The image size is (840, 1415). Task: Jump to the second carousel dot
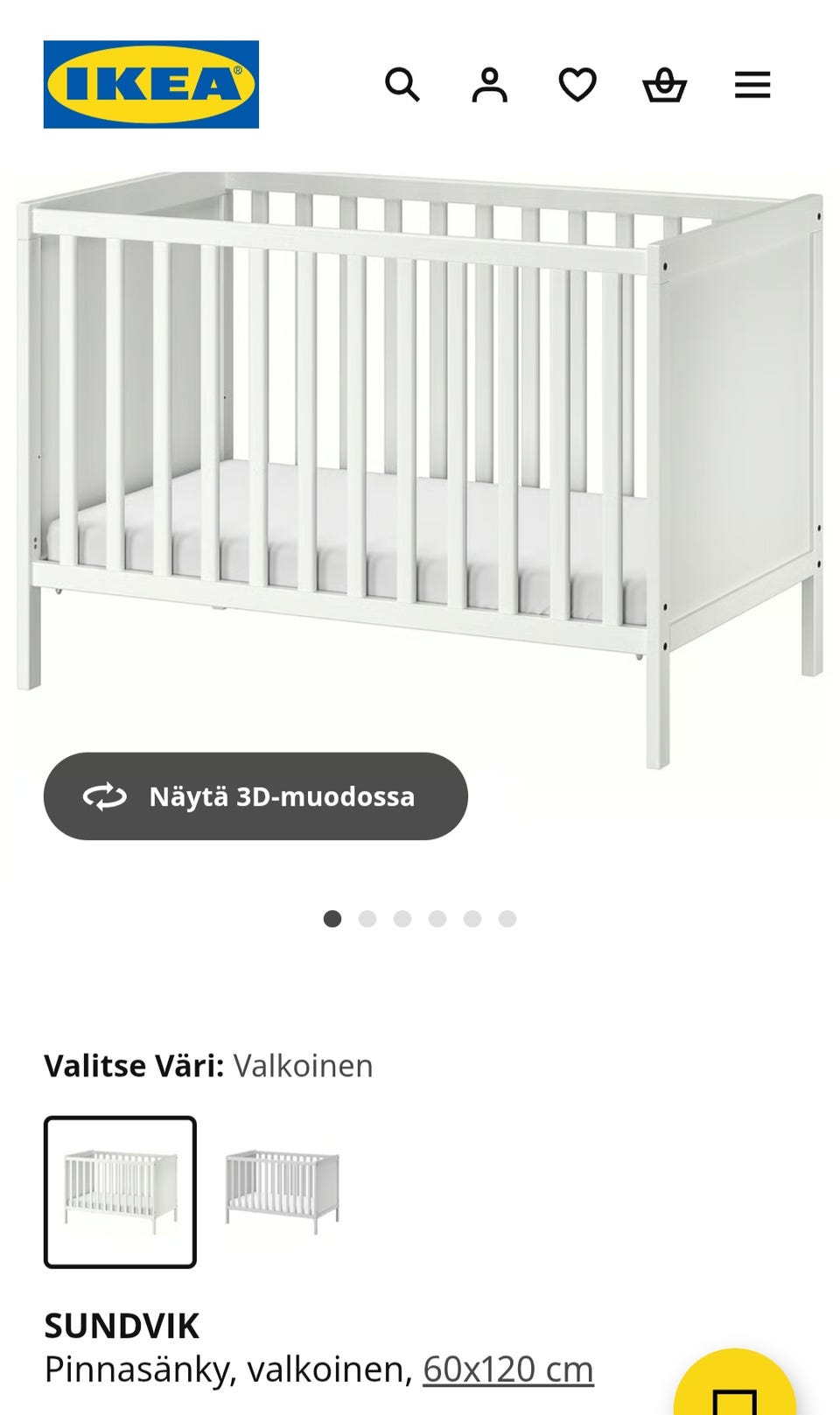367,918
